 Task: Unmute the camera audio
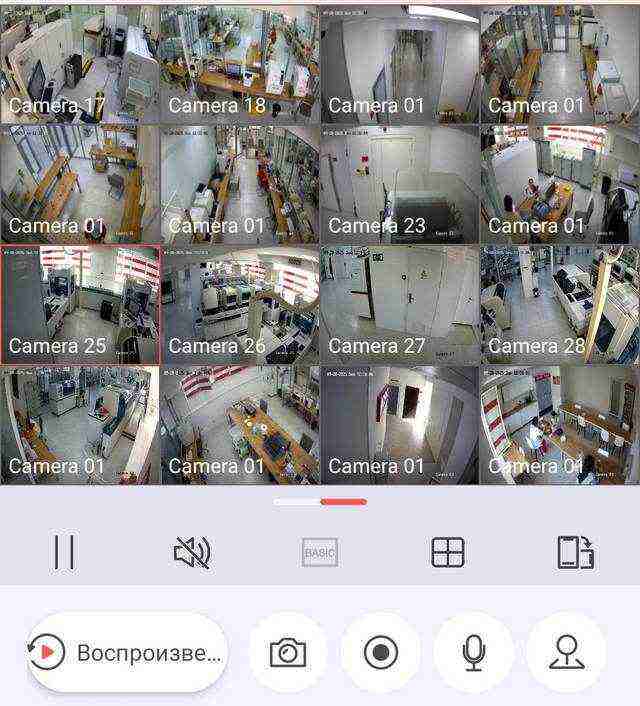click(192, 552)
